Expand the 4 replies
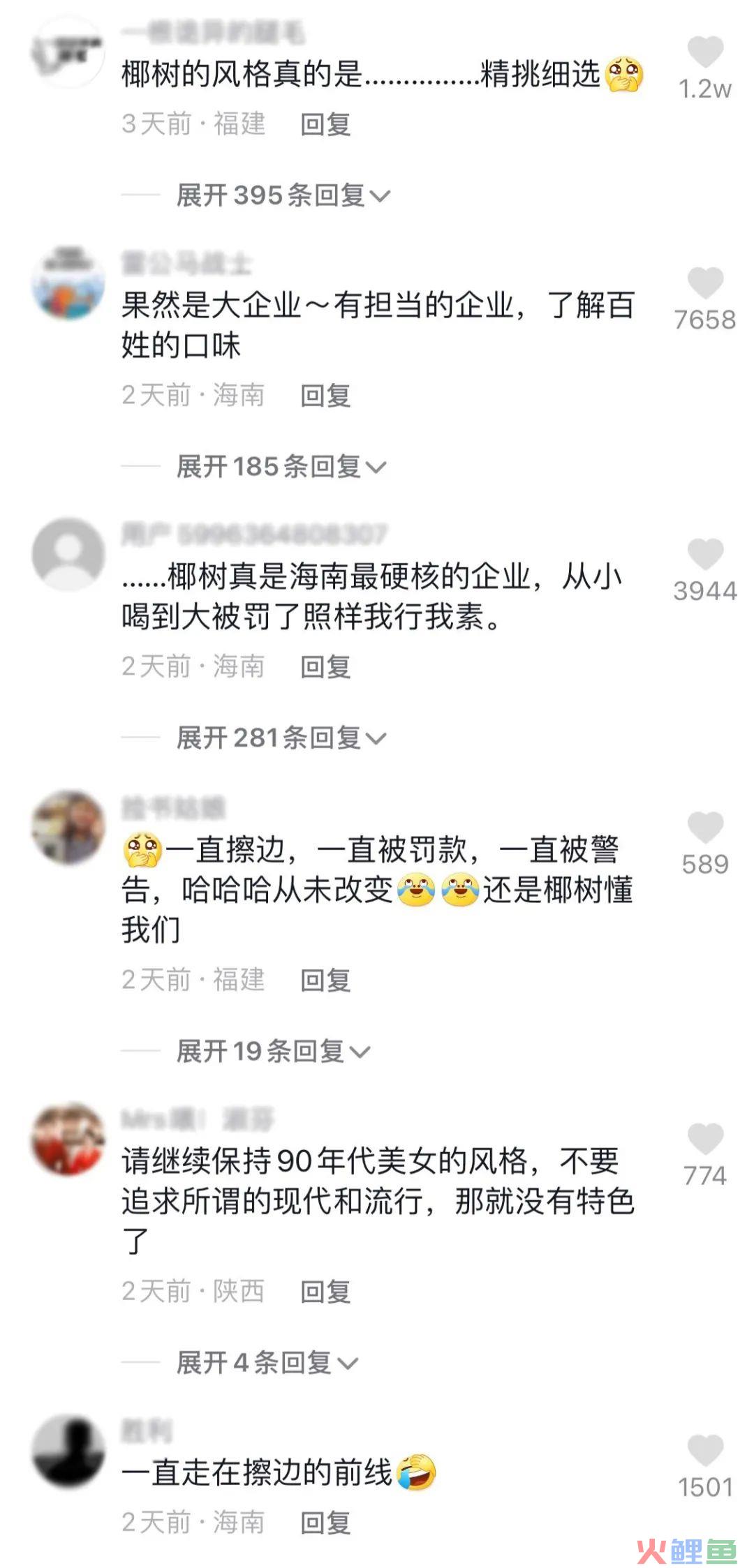The height and width of the screenshot is (1568, 754). point(267,1362)
